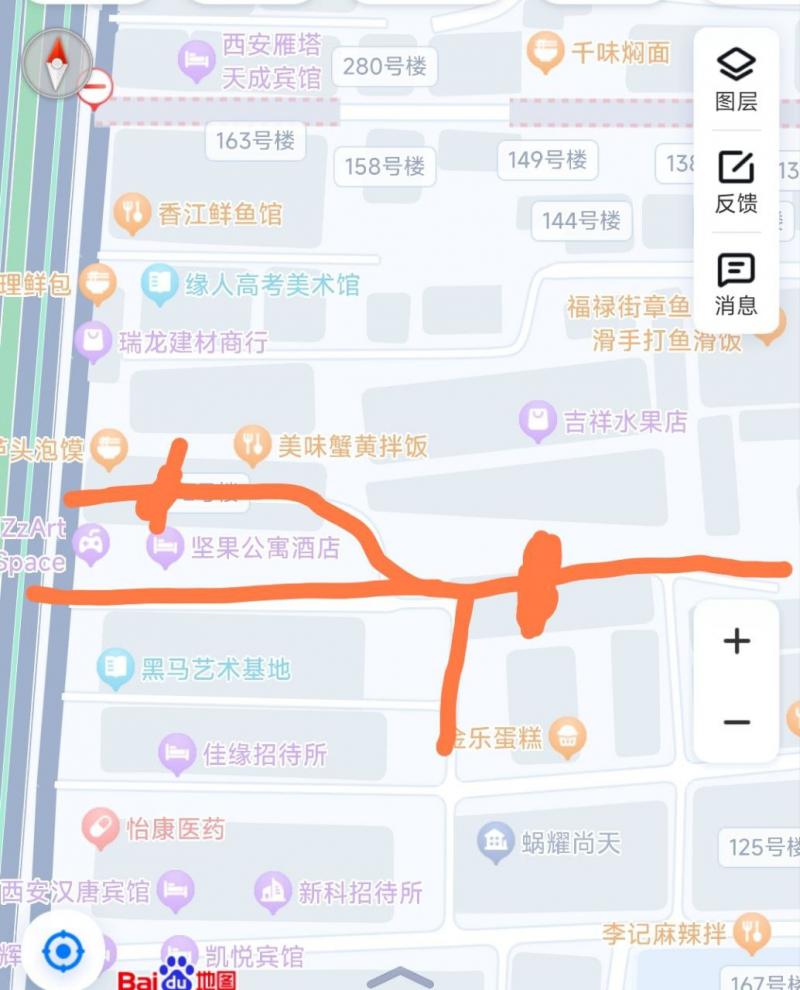Open the 香江鲜鱼馆 restaurant marker

[x=131, y=212]
